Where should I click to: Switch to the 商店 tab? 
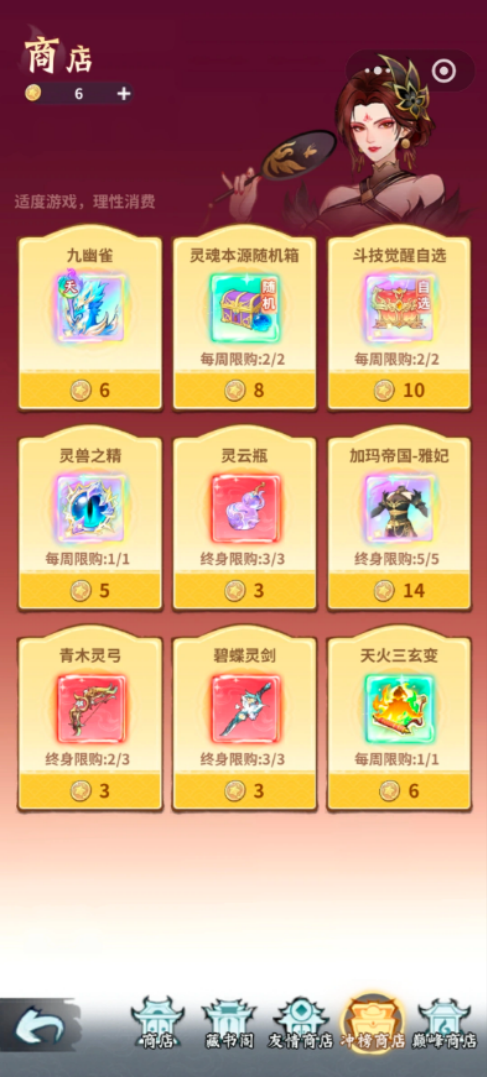pyautogui.click(x=158, y=1024)
